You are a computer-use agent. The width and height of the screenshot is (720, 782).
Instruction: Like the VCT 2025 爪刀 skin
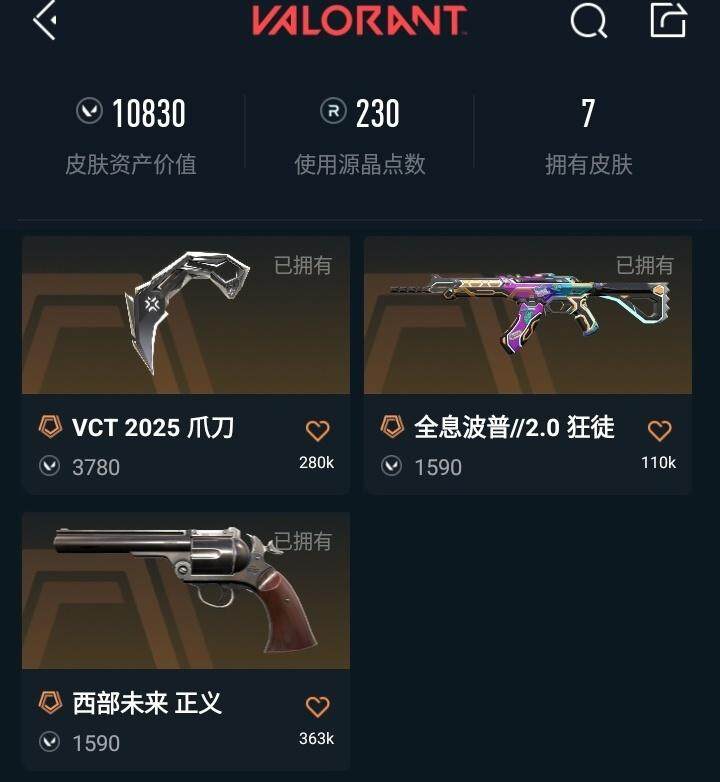pyautogui.click(x=317, y=431)
